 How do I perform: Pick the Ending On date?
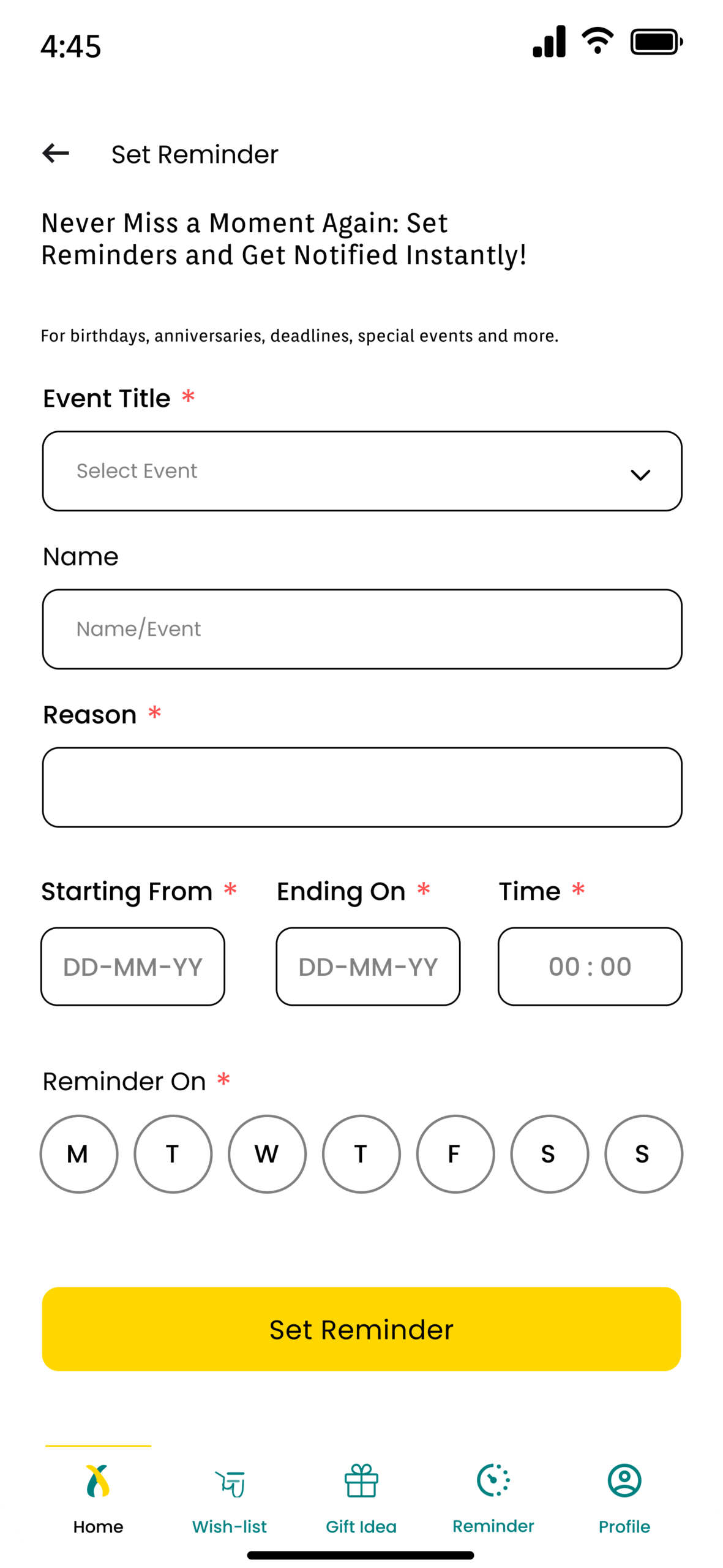pos(368,967)
